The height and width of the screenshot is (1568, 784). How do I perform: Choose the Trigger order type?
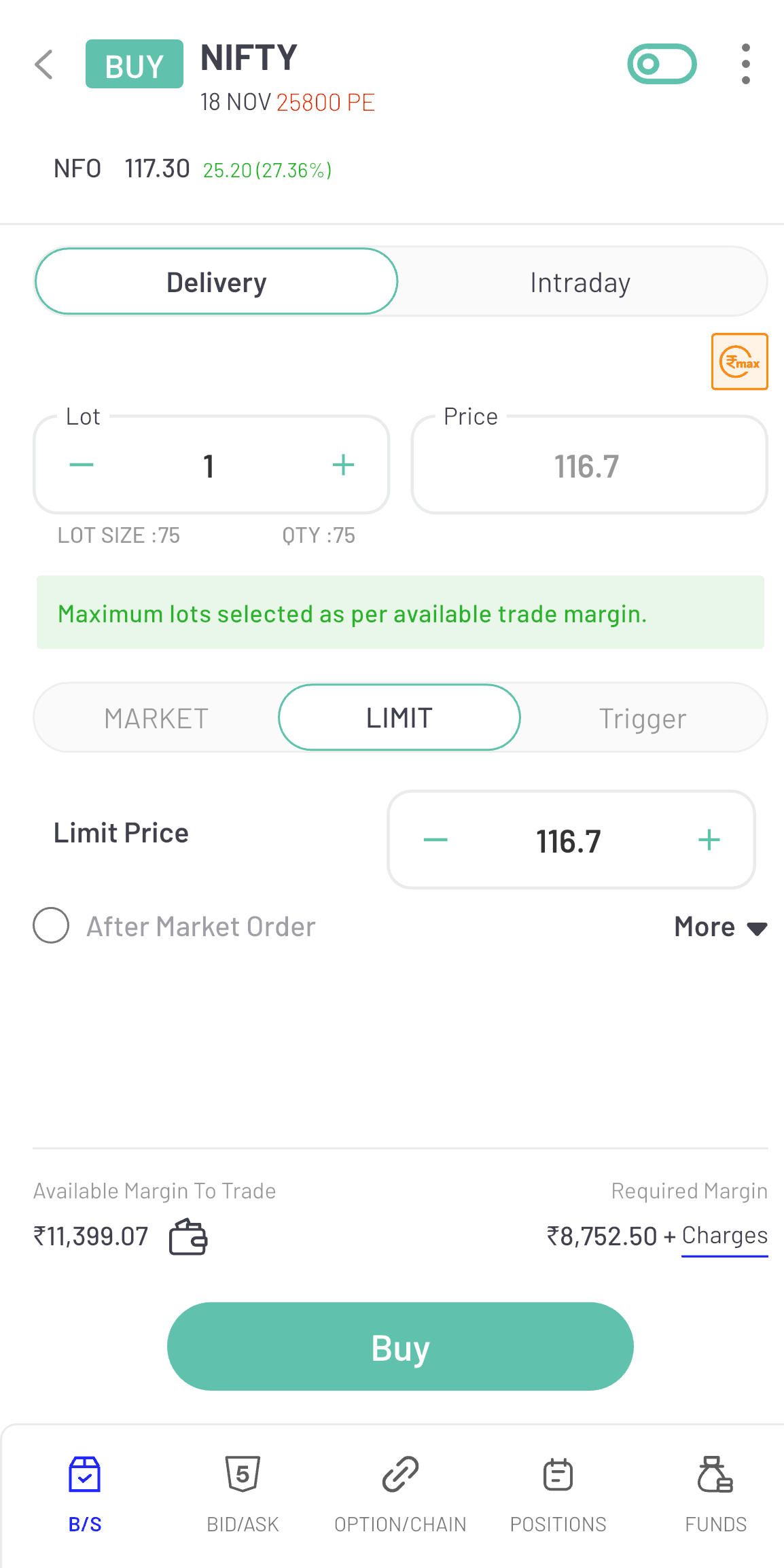pos(642,718)
